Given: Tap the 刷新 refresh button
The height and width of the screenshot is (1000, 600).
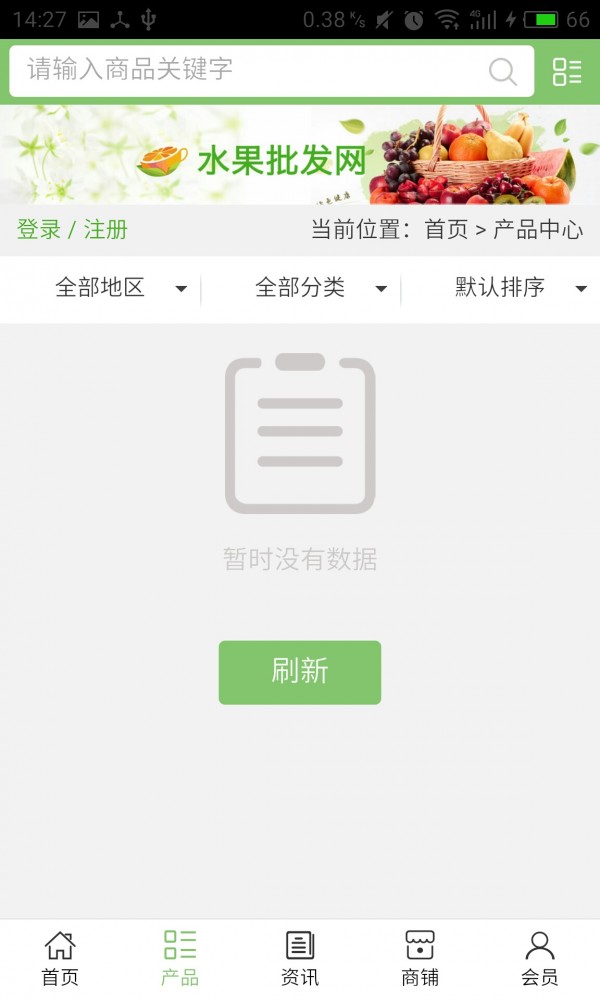Looking at the screenshot, I should [300, 672].
